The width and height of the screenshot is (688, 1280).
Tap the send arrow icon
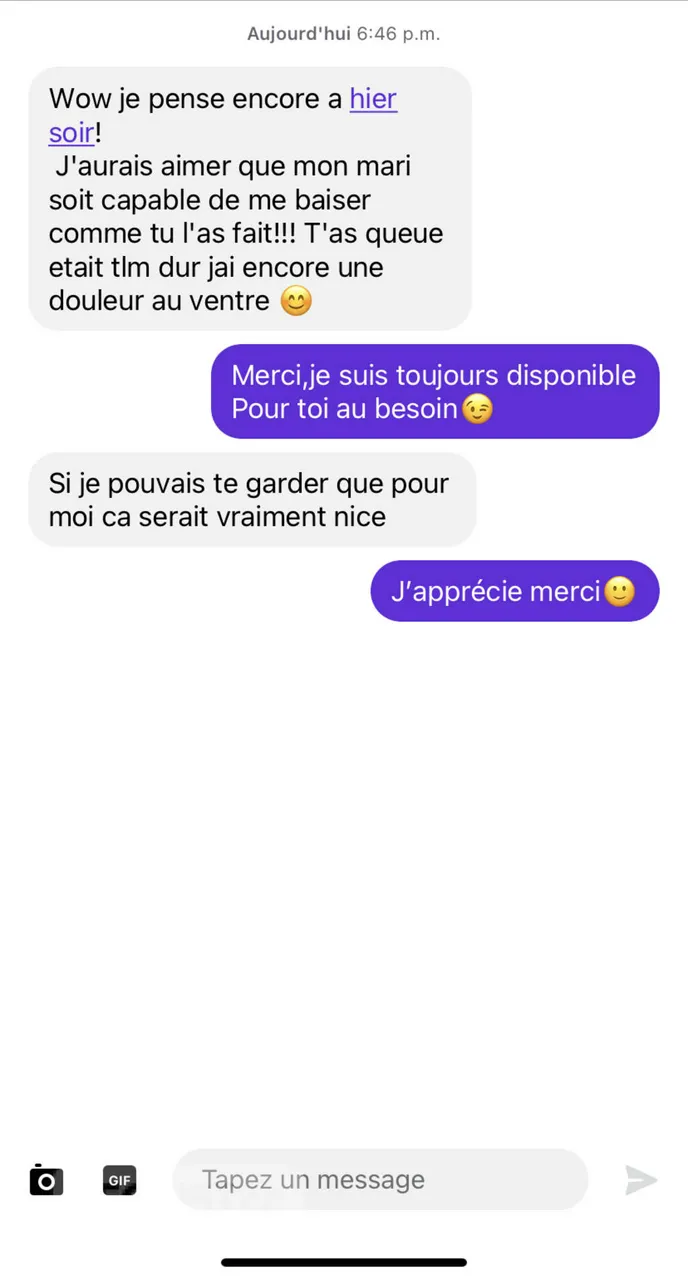[x=641, y=1180]
